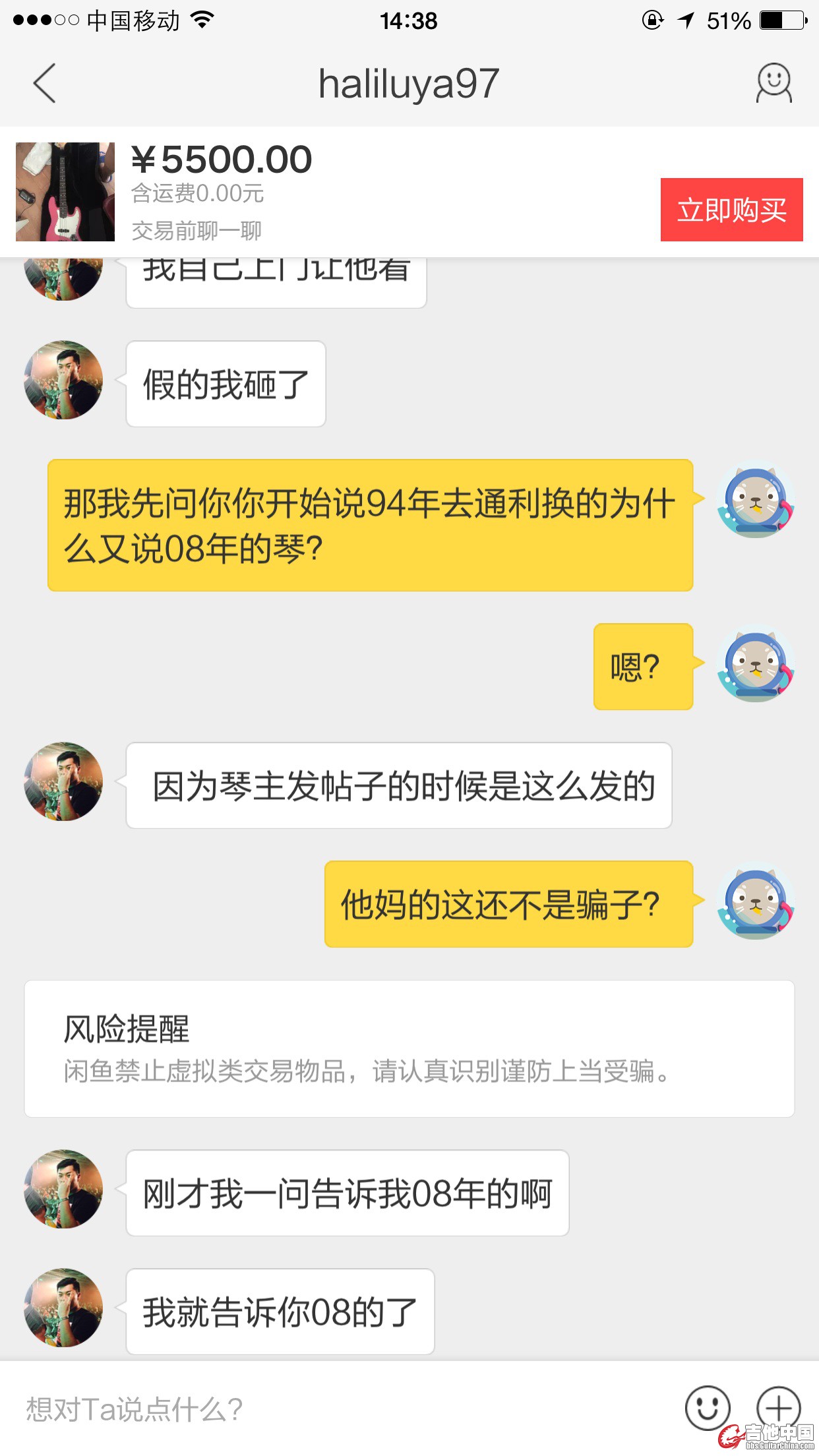The width and height of the screenshot is (819, 1456).
Task: Open the plus attachment menu
Action: (x=778, y=1408)
